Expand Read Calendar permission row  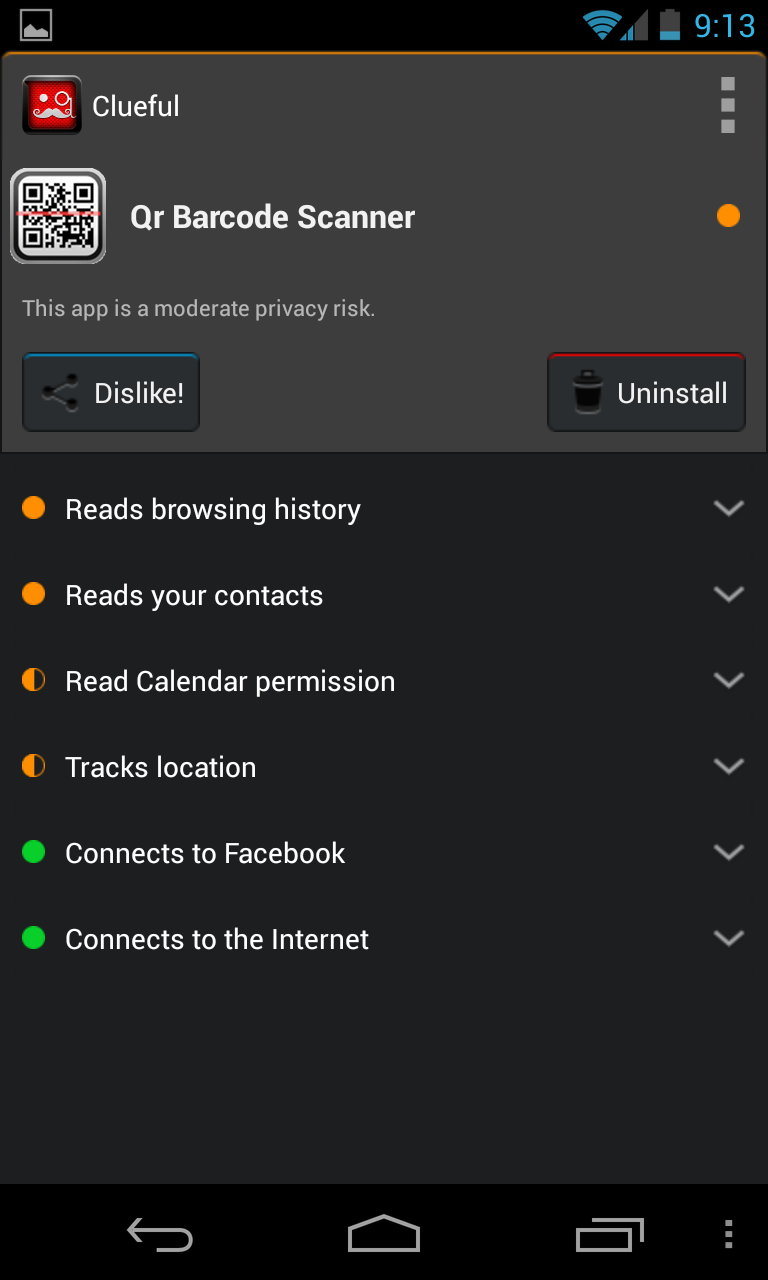[x=728, y=681]
